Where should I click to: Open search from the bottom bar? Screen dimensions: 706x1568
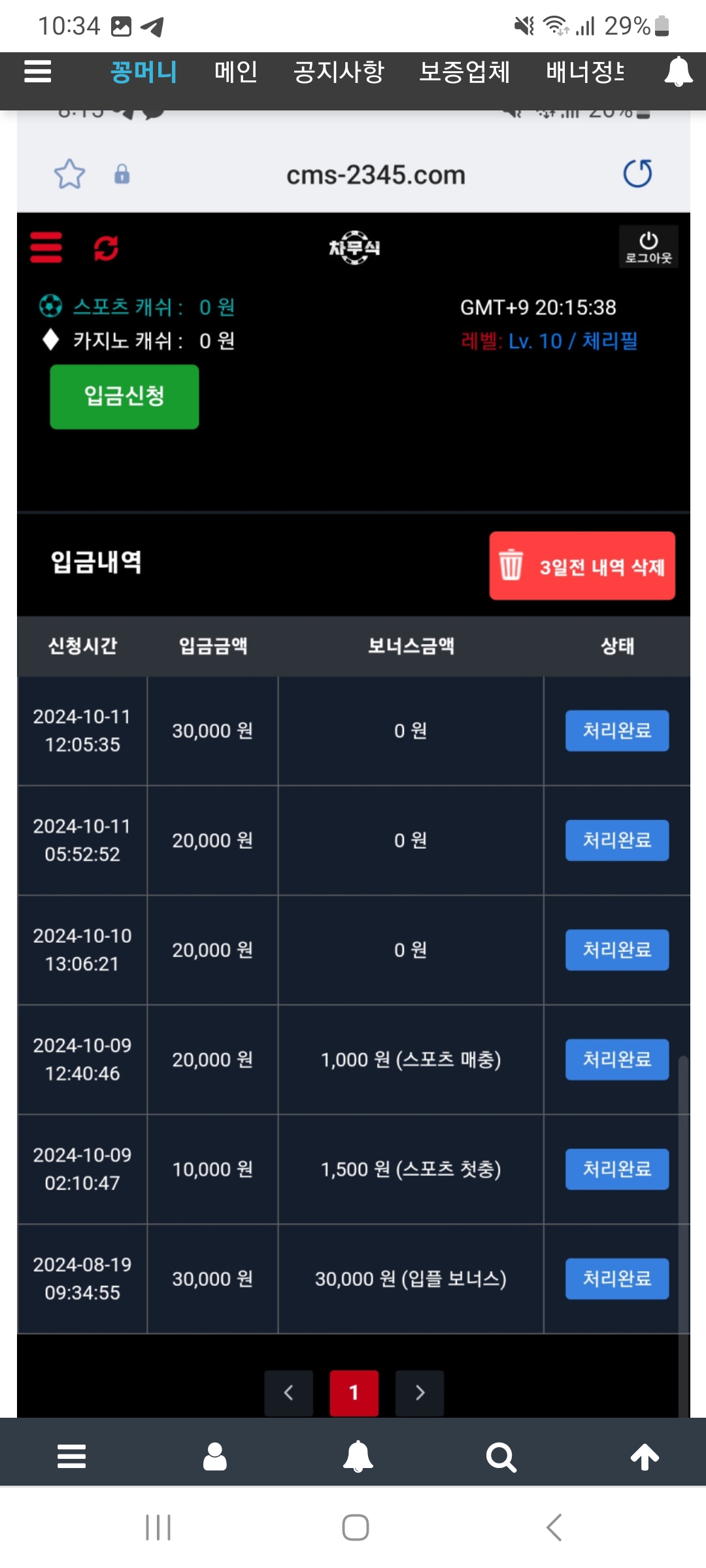pyautogui.click(x=501, y=1456)
